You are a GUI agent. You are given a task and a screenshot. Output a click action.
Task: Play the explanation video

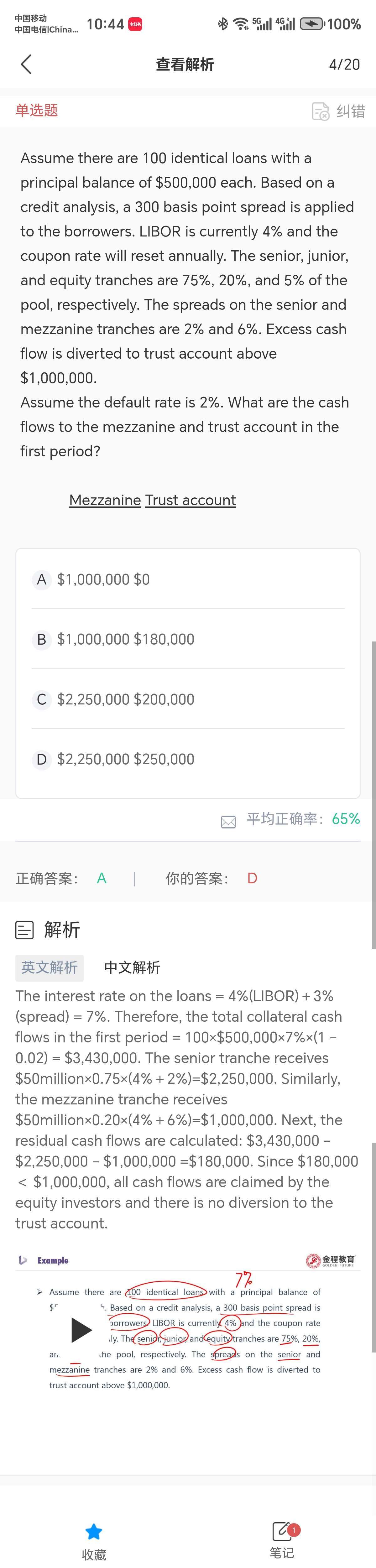point(81,1329)
